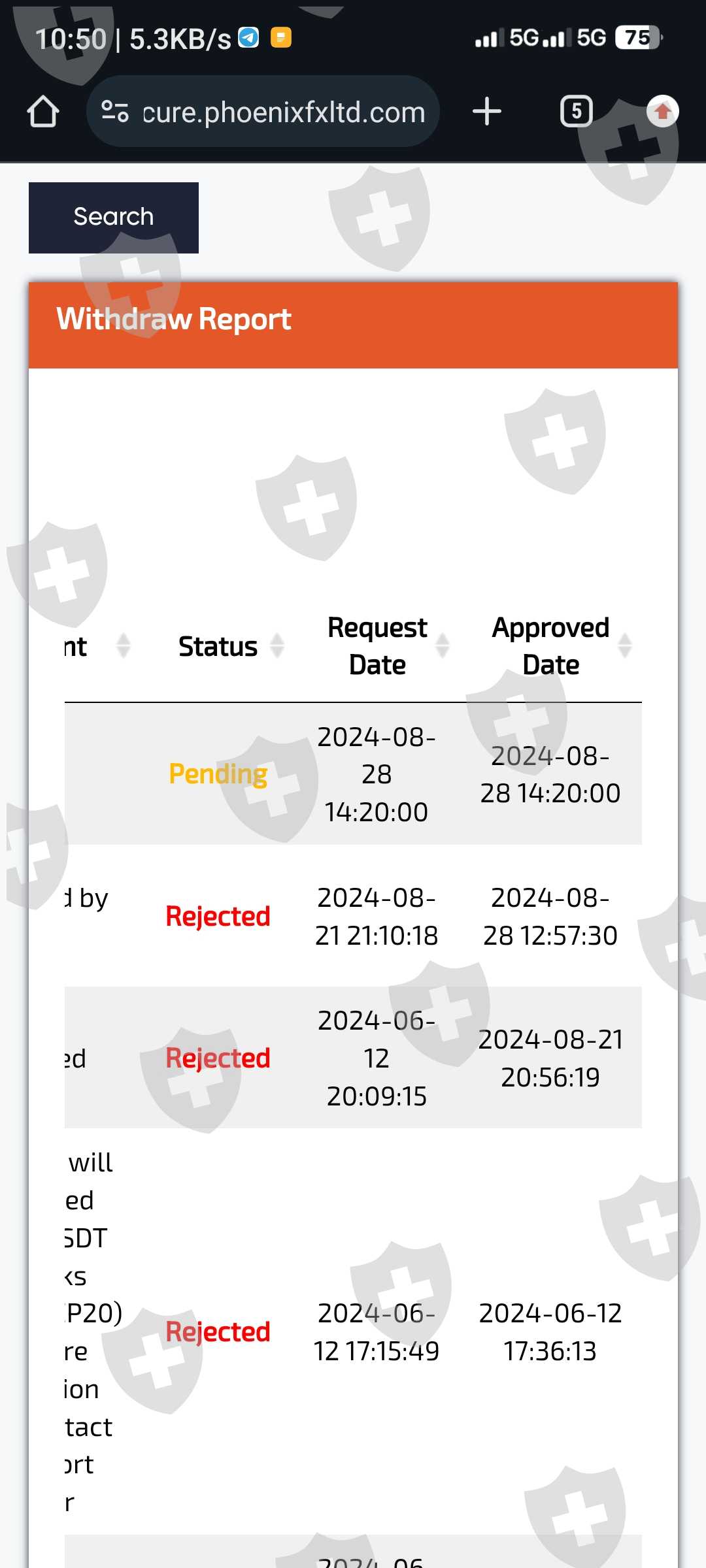Open a new browser tab
The image size is (706, 1568).
(487, 111)
